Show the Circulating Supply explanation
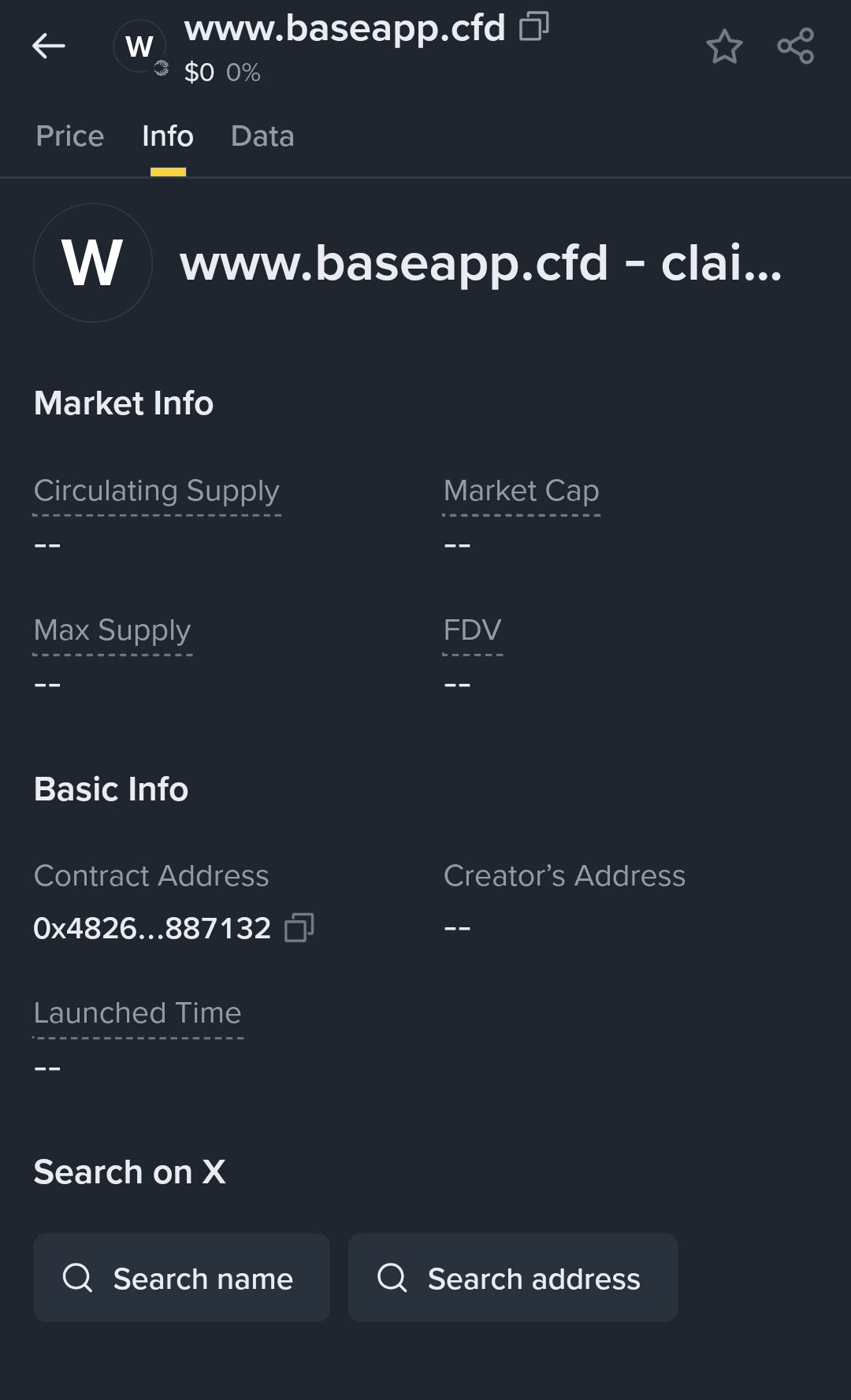Image resolution: width=851 pixels, height=1400 pixels. (x=157, y=491)
